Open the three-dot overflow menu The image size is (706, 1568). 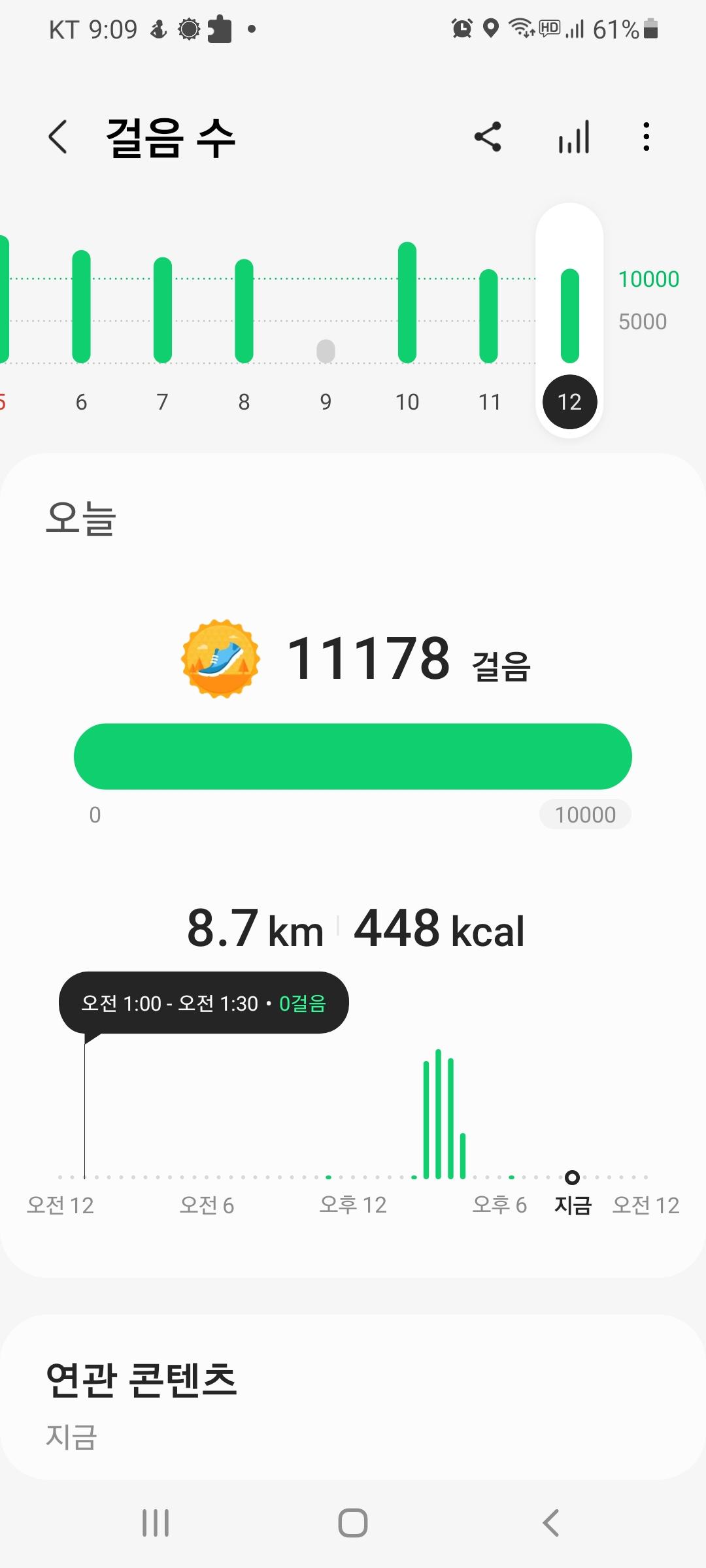(647, 137)
